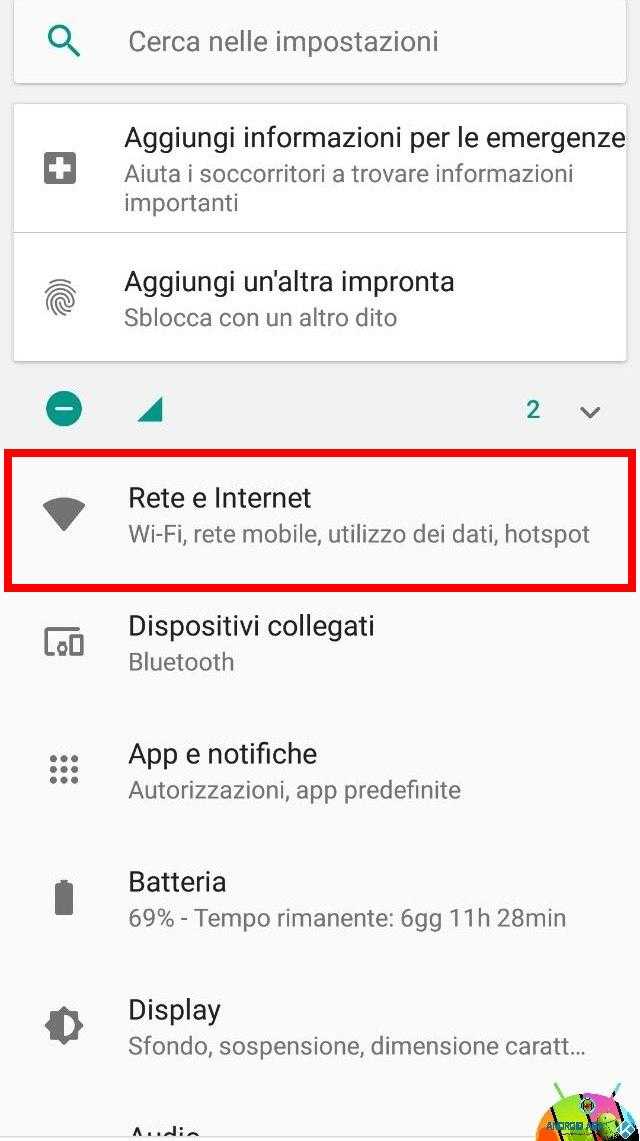Open the Cerca nelle impostazioni search box
This screenshot has width=640, height=1141.
click(x=320, y=41)
